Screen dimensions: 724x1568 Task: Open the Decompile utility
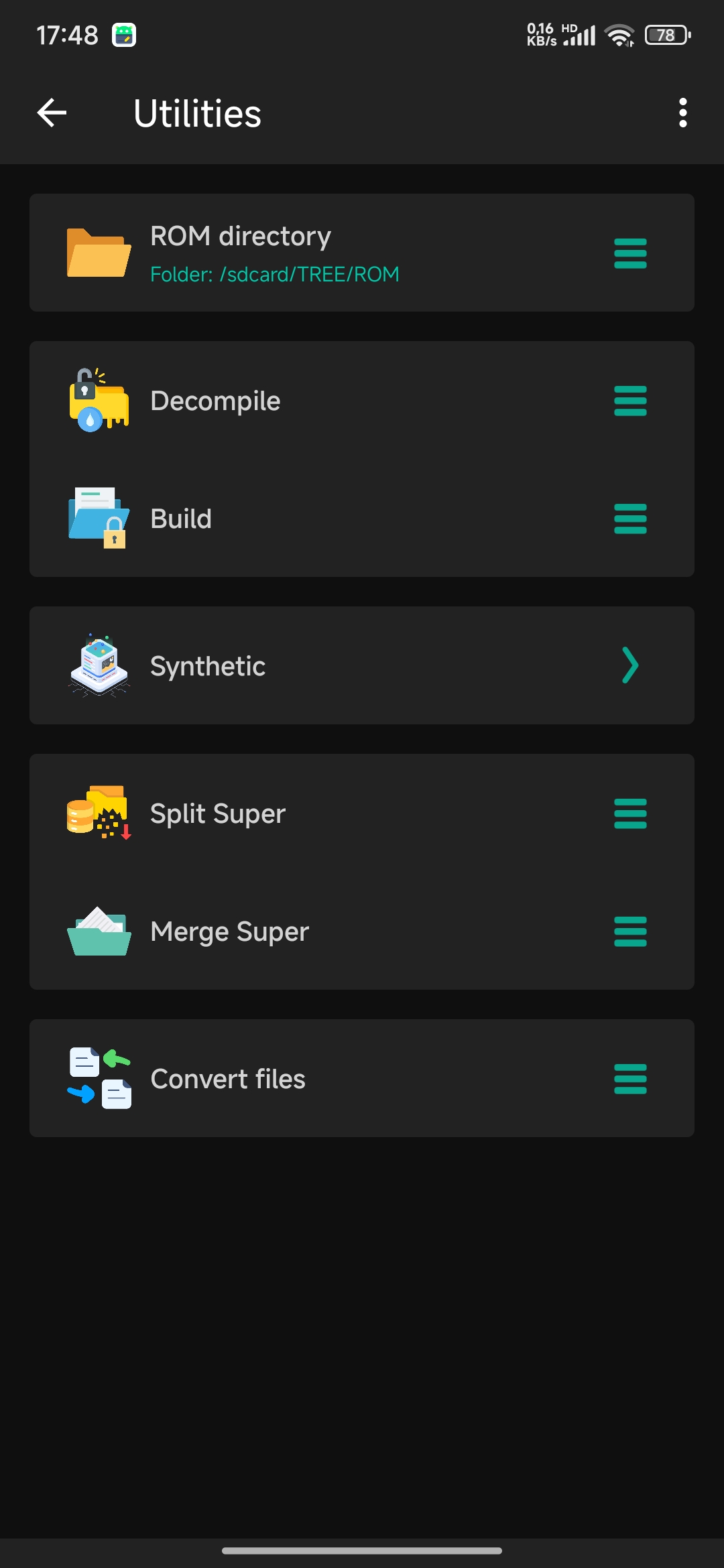(x=362, y=401)
